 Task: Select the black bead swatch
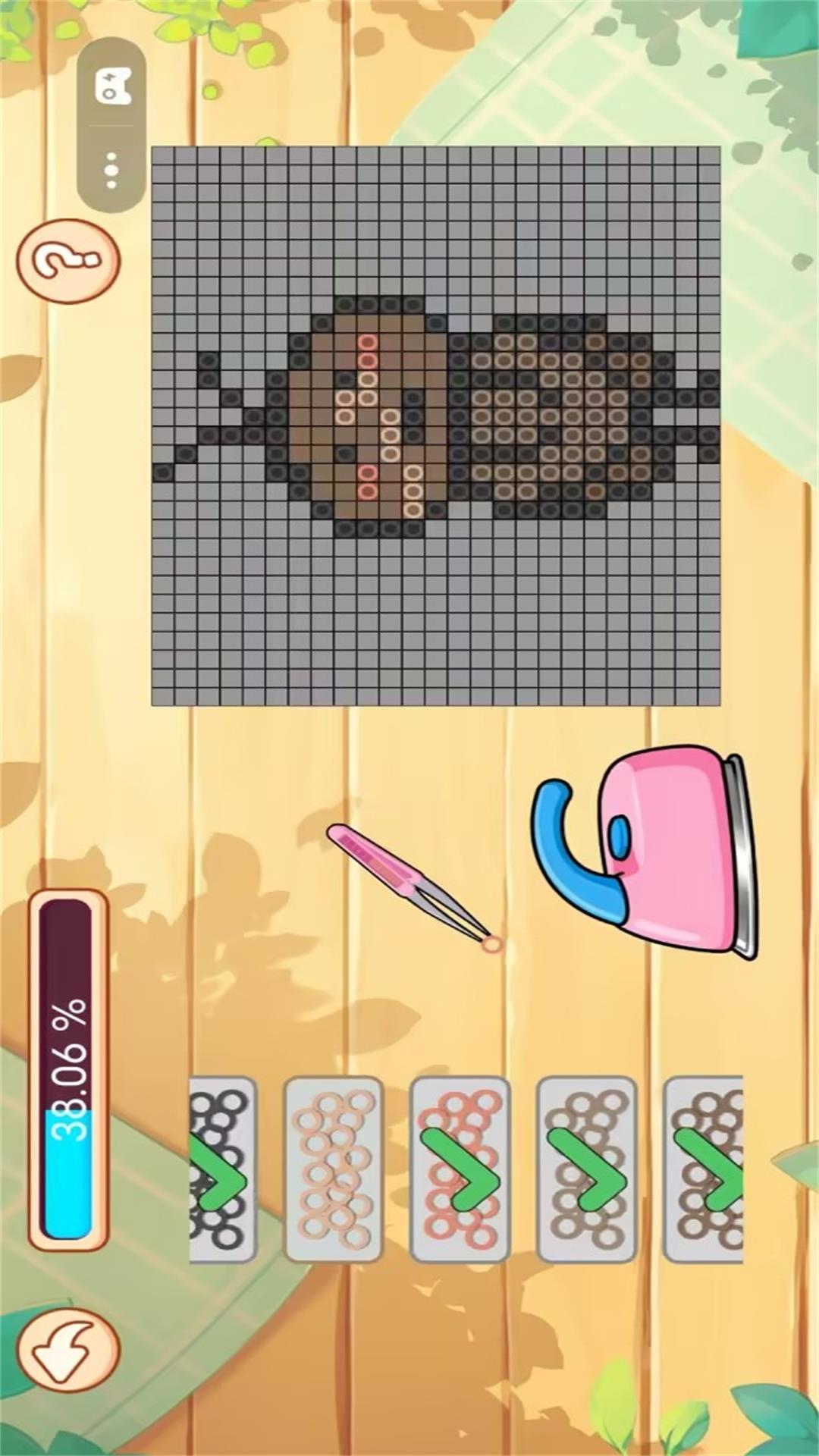221,1169
